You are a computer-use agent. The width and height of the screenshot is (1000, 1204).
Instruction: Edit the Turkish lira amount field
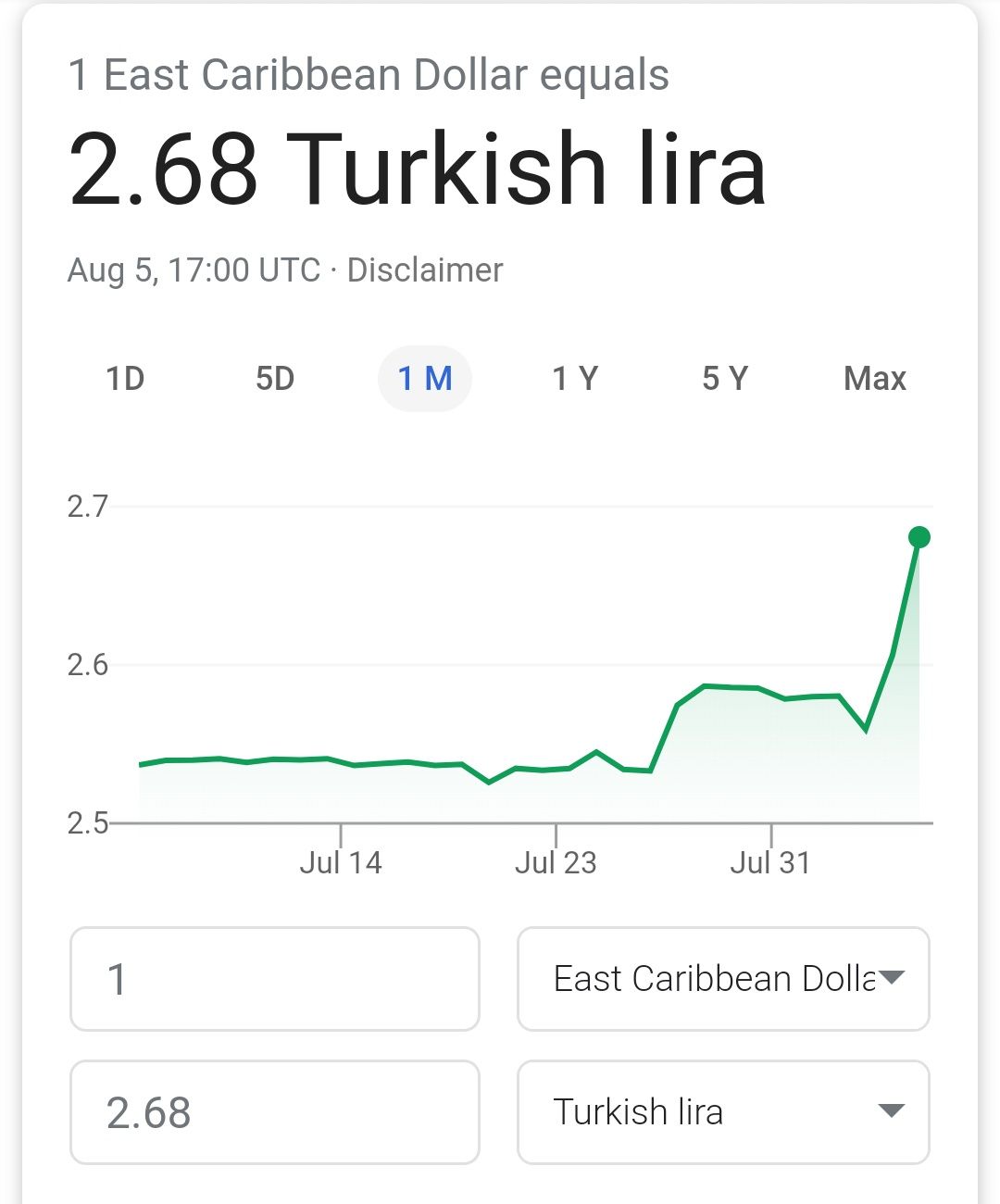pos(275,1112)
